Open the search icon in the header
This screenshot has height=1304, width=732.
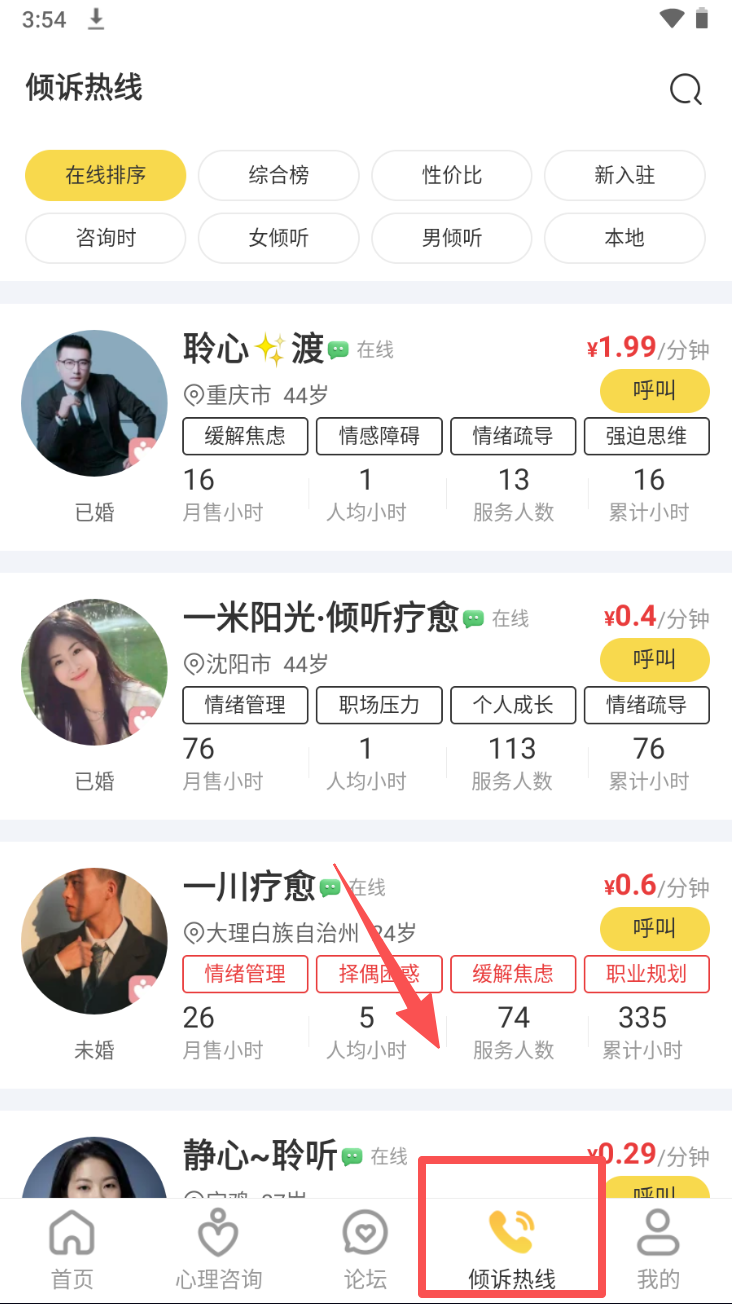coord(685,90)
